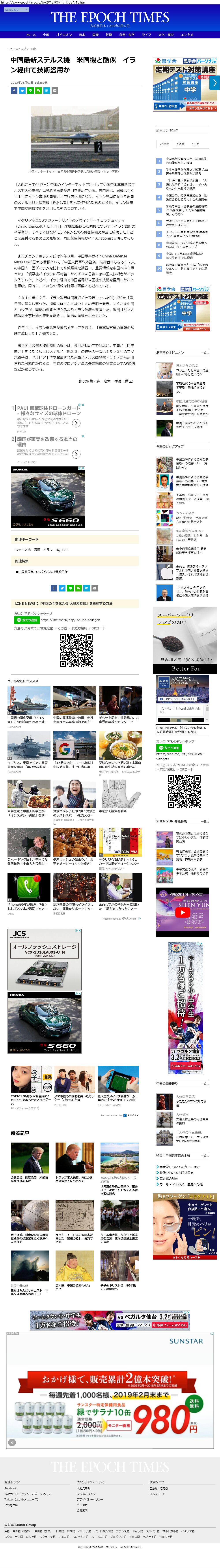The image size is (220, 1568).
Task: Open the RQ-170 keyword link
Action: (x=61, y=550)
